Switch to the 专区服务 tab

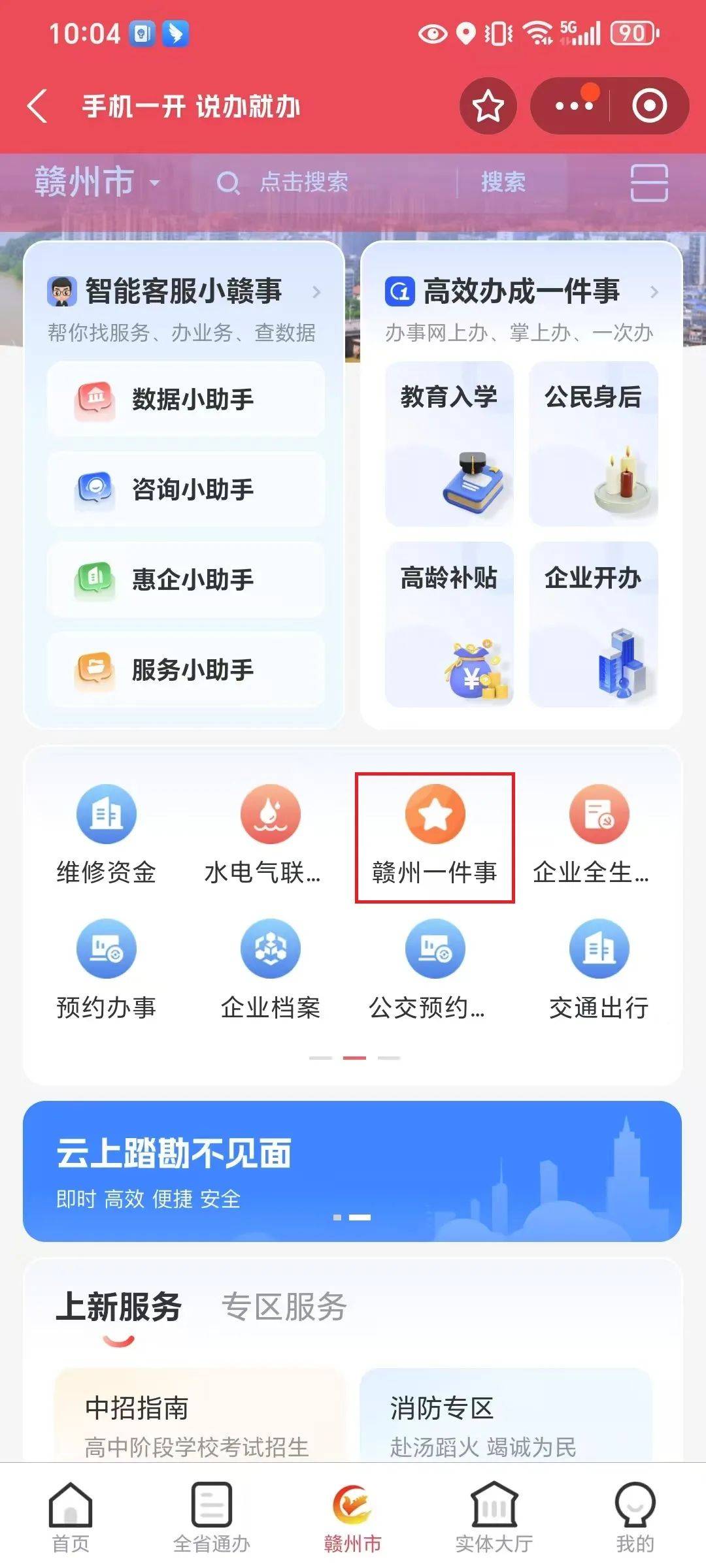284,1309
